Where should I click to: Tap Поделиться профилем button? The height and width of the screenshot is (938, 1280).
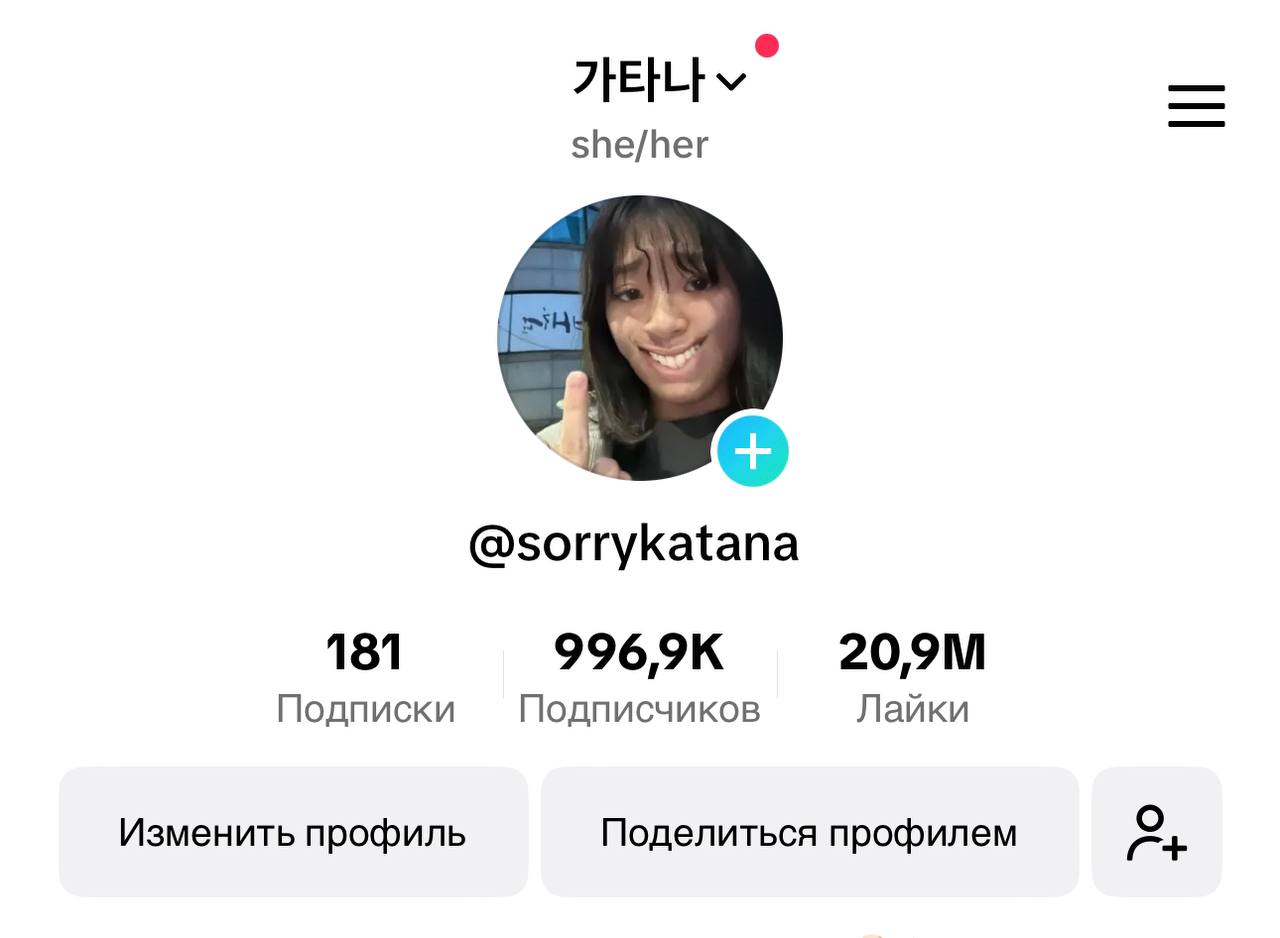point(809,832)
